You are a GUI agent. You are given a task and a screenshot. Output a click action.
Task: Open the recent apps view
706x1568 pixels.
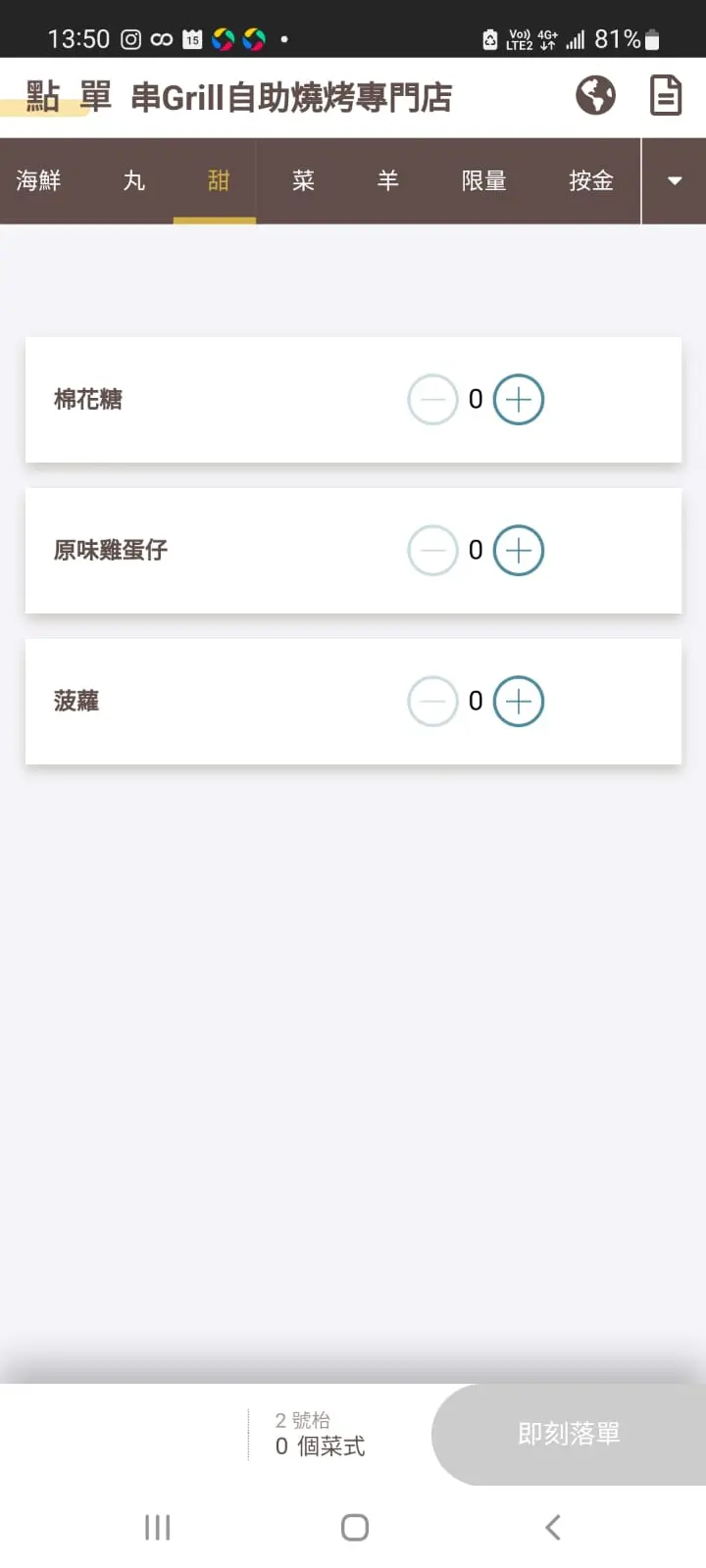pyautogui.click(x=157, y=1527)
